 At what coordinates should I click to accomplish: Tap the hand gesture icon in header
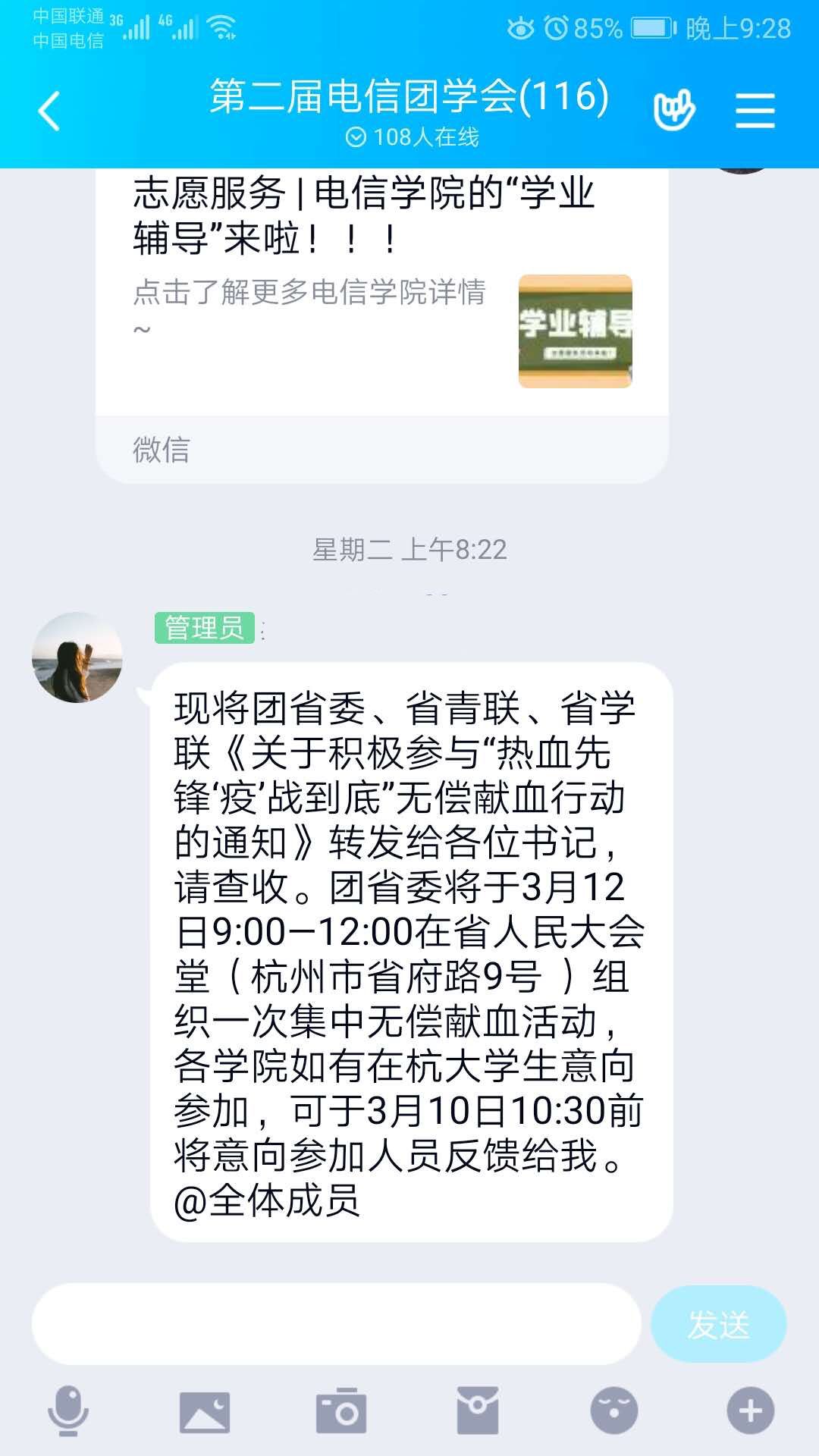673,111
